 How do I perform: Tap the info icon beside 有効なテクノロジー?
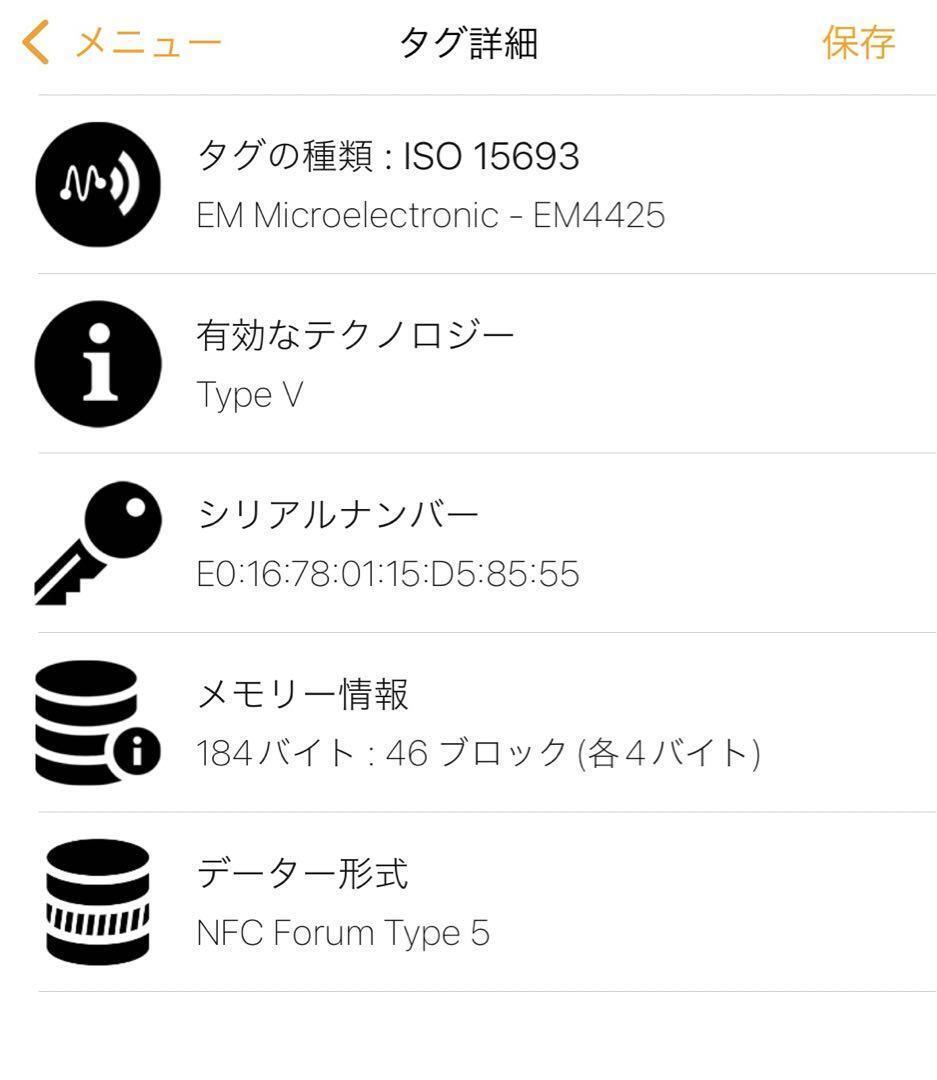click(x=97, y=363)
